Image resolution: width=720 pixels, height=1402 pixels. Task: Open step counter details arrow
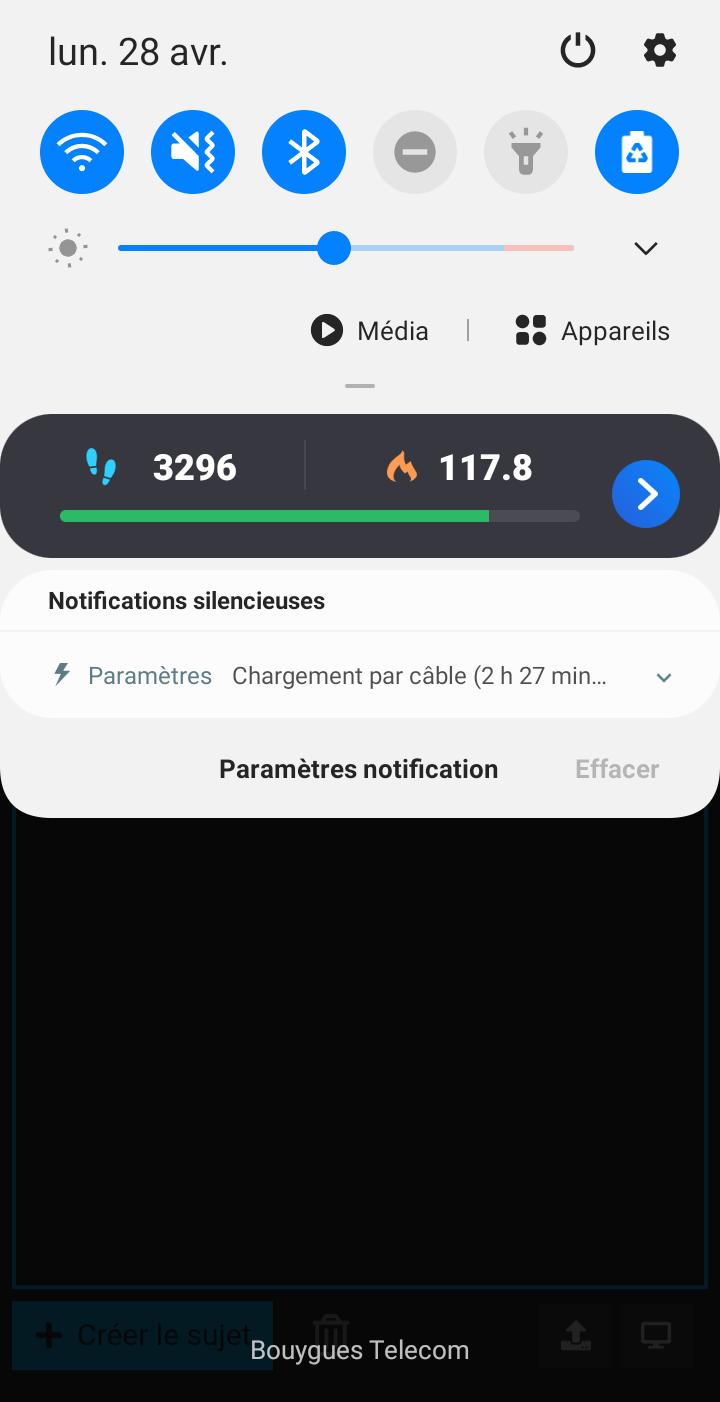(x=646, y=494)
